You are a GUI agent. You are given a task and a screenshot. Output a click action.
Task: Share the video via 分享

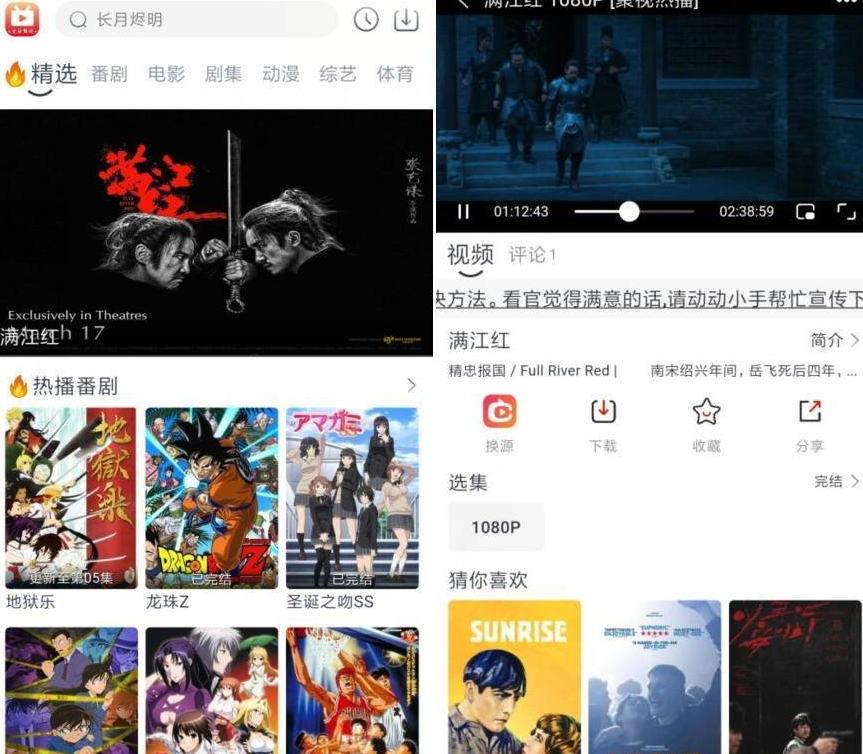(809, 422)
